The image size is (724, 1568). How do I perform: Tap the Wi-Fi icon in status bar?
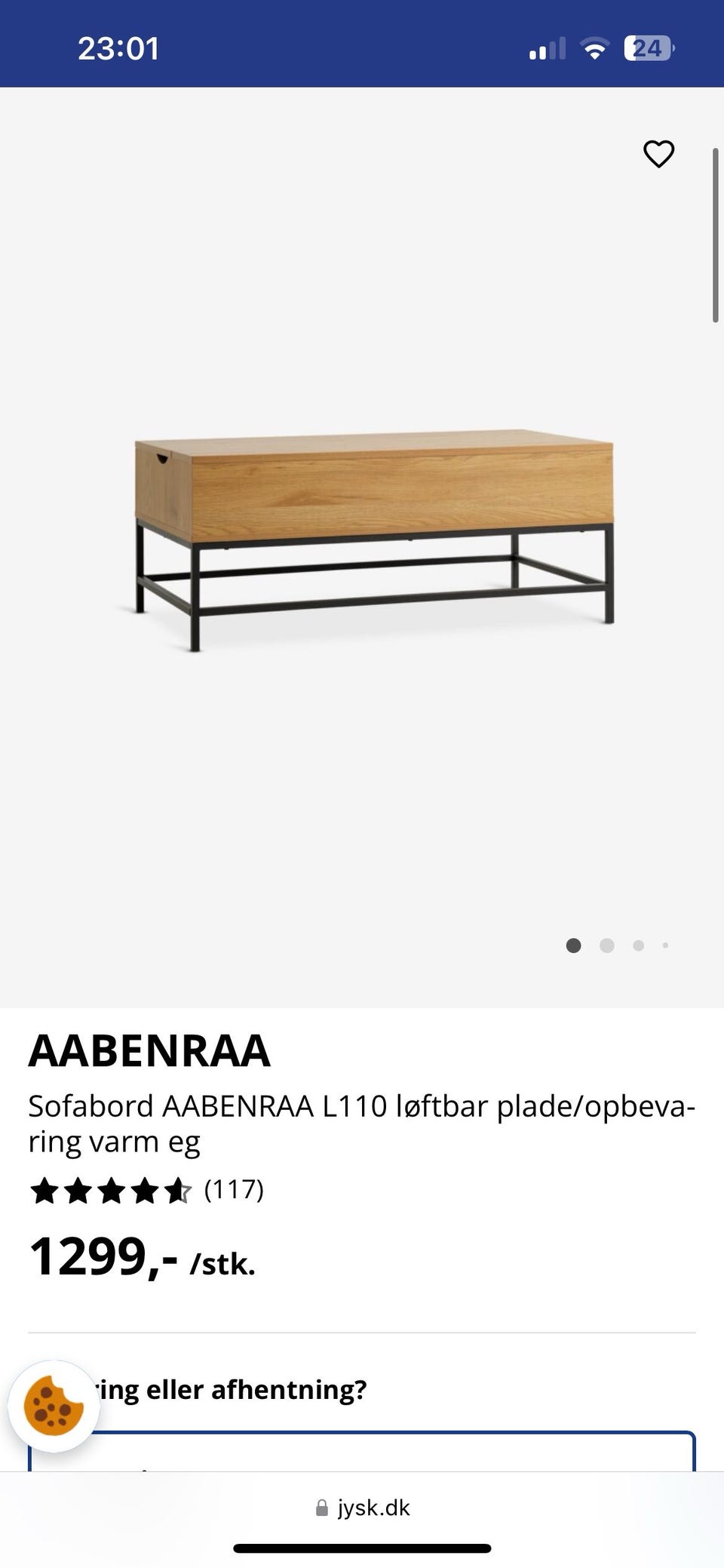(595, 48)
